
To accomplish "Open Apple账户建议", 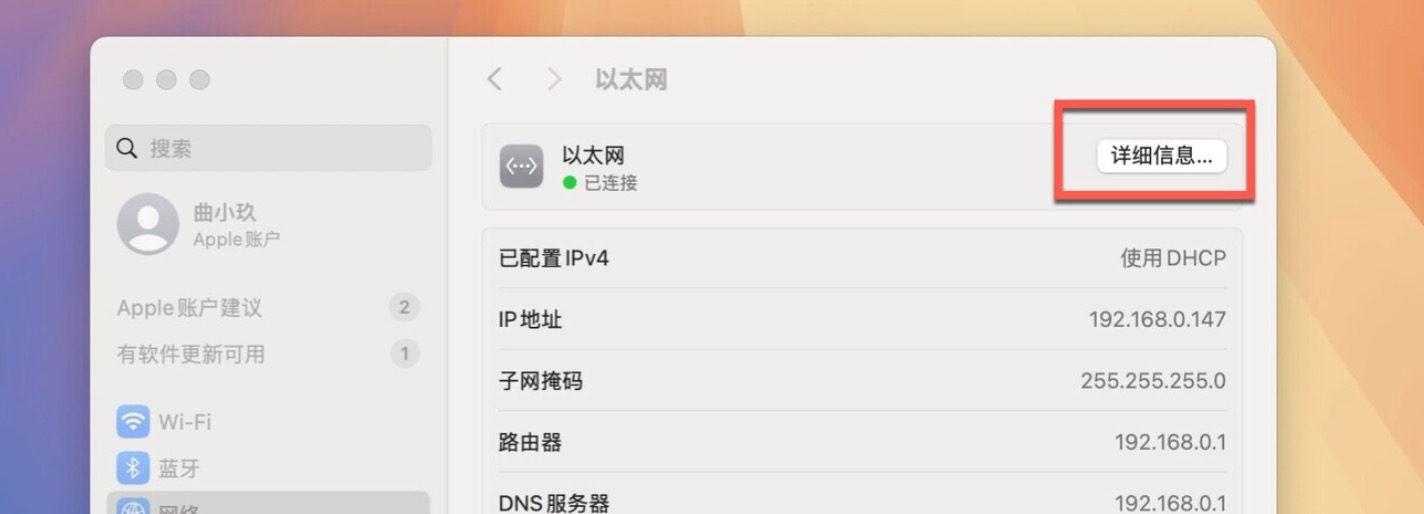I will [190, 307].
